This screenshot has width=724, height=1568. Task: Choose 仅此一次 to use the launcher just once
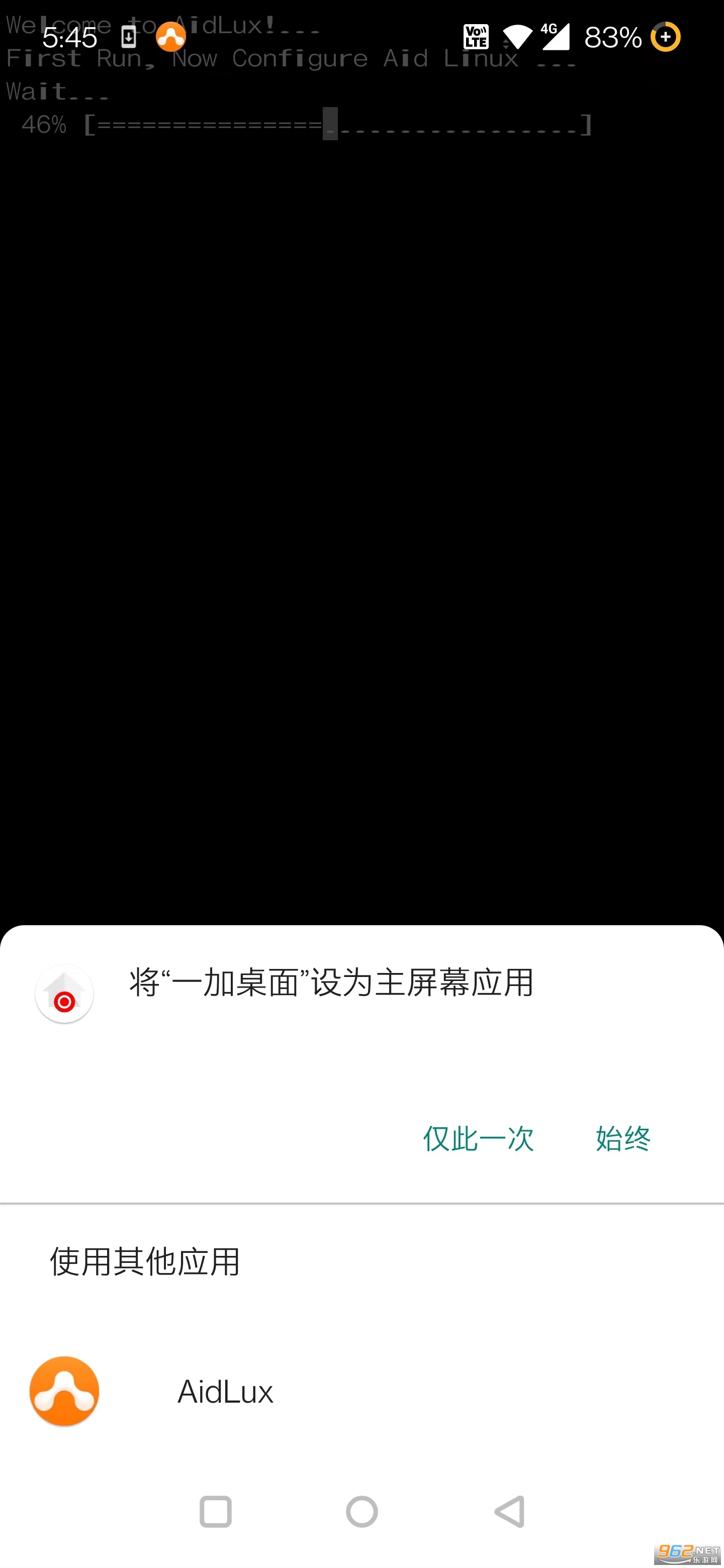(478, 1138)
